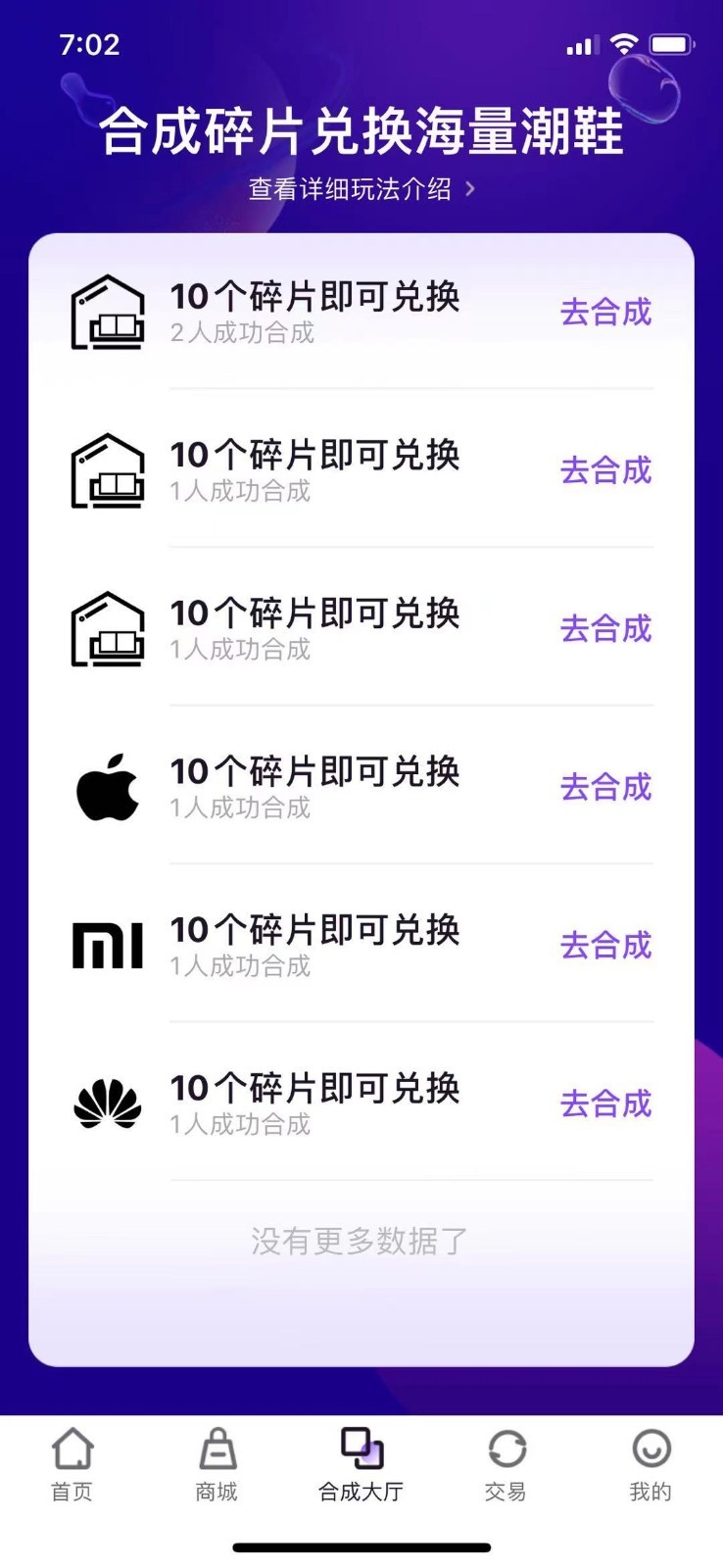Image resolution: width=723 pixels, height=1568 pixels.
Task: Select the first house furniture icon
Action: (x=108, y=311)
